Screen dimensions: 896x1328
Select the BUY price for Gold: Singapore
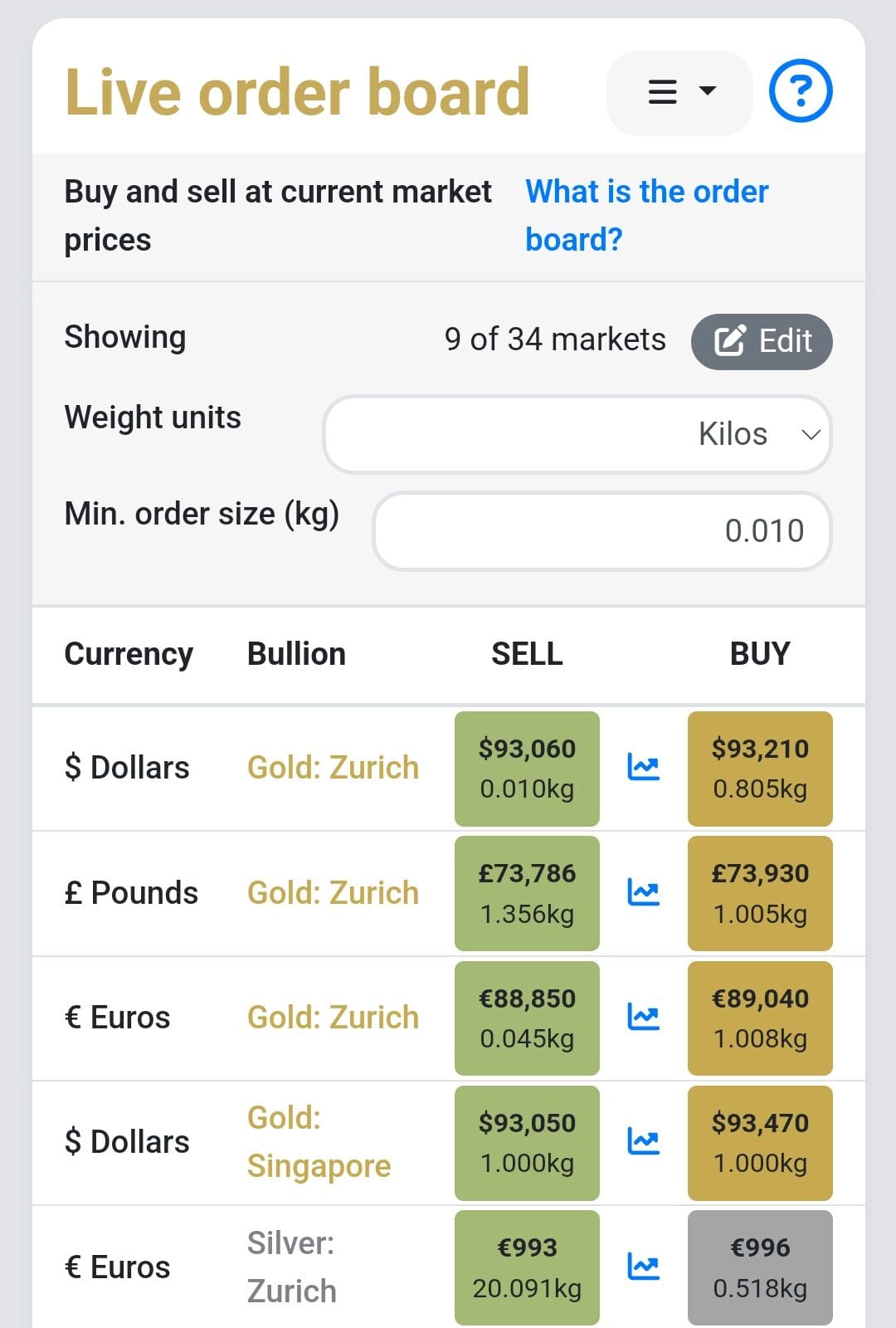click(x=759, y=1142)
